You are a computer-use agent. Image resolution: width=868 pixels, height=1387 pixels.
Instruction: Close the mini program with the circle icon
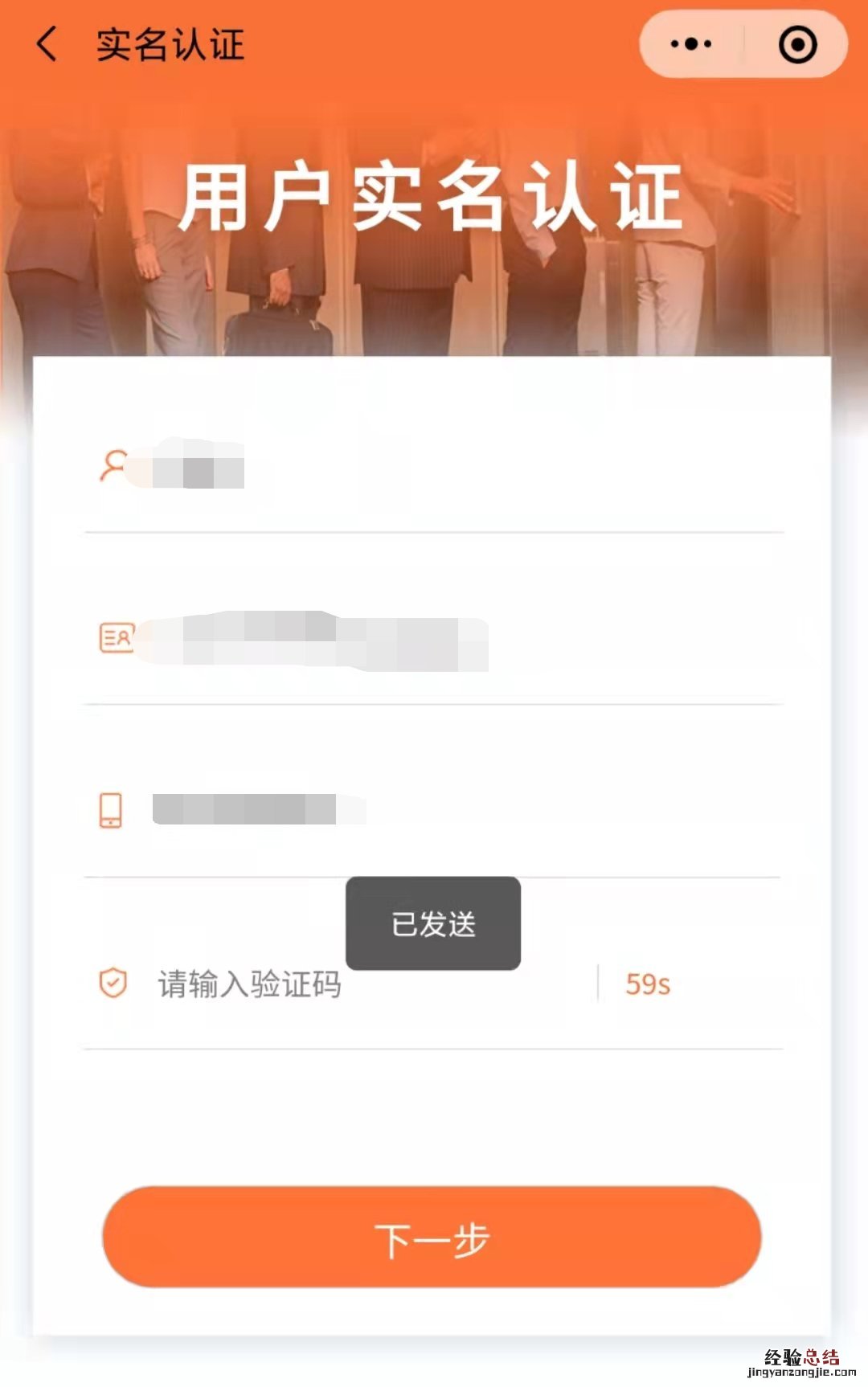tap(797, 44)
